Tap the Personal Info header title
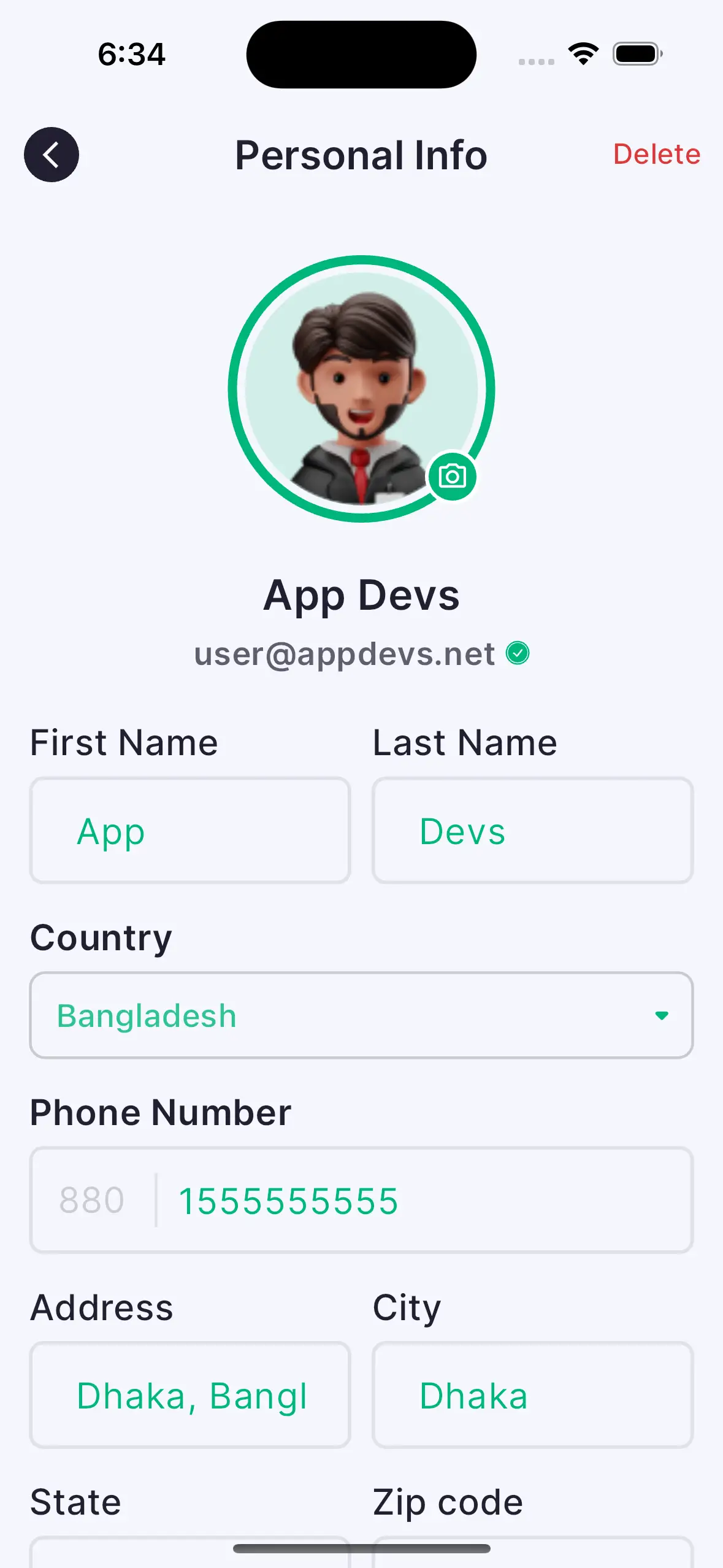Screen dimensions: 723x1568 [x=361, y=155]
